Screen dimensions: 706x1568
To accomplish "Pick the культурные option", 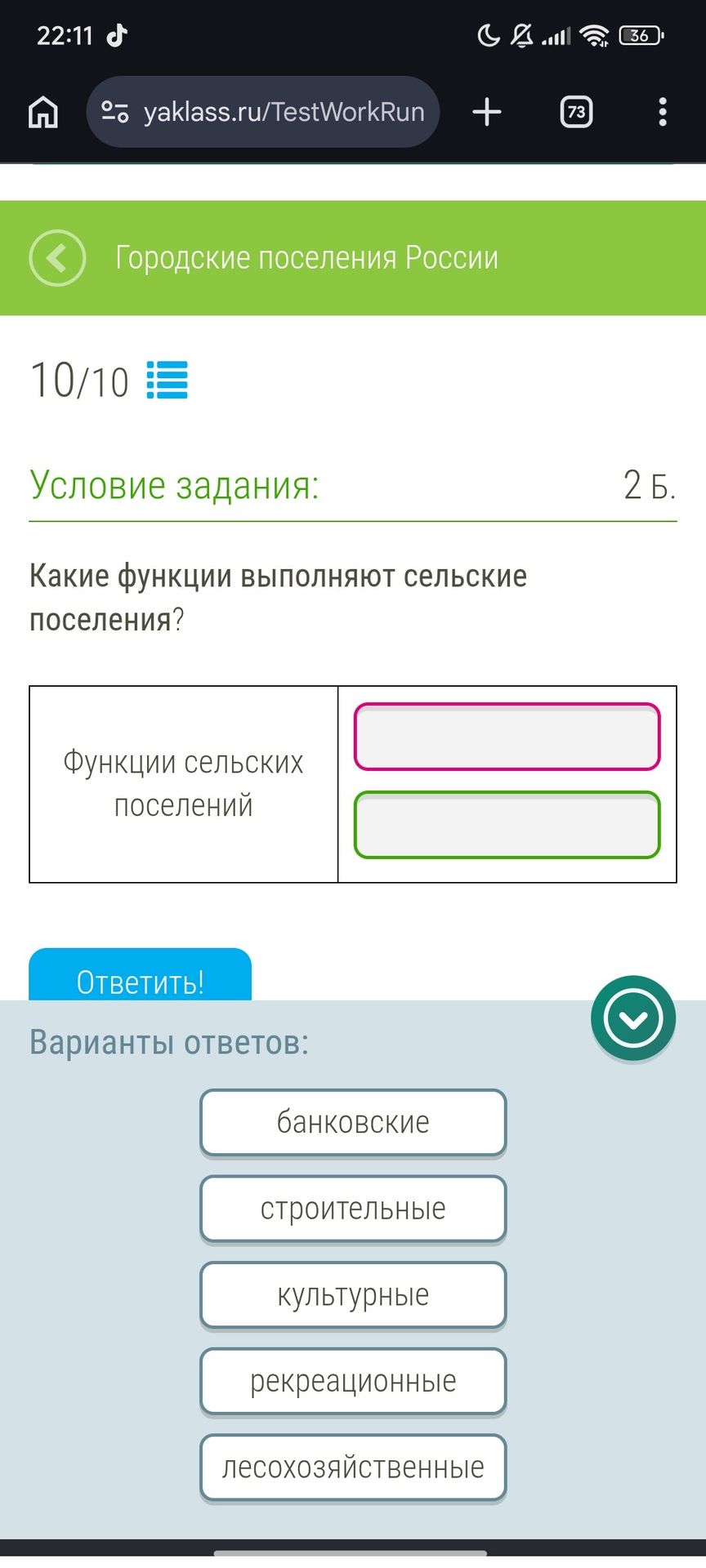I will [353, 1295].
